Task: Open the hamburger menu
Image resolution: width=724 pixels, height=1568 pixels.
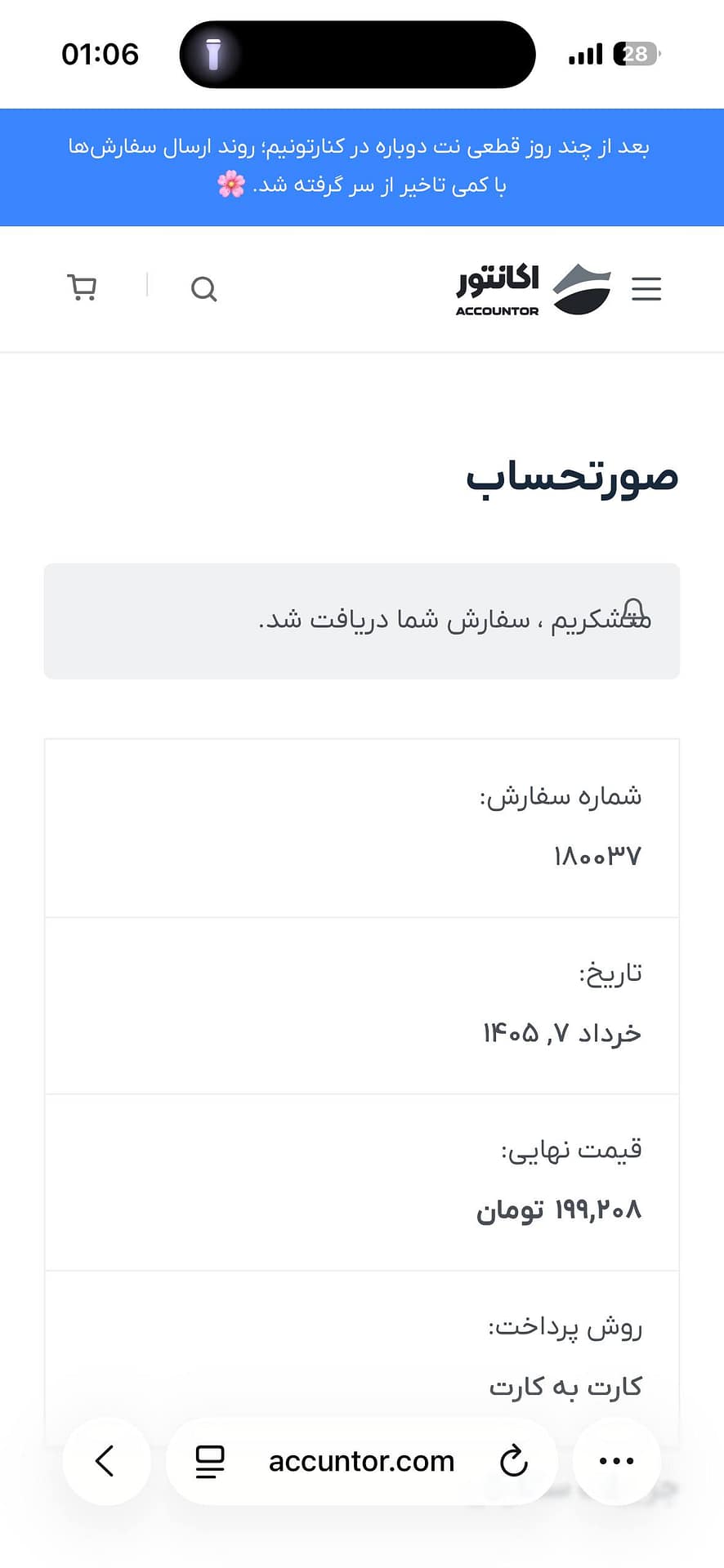Action: click(x=646, y=288)
